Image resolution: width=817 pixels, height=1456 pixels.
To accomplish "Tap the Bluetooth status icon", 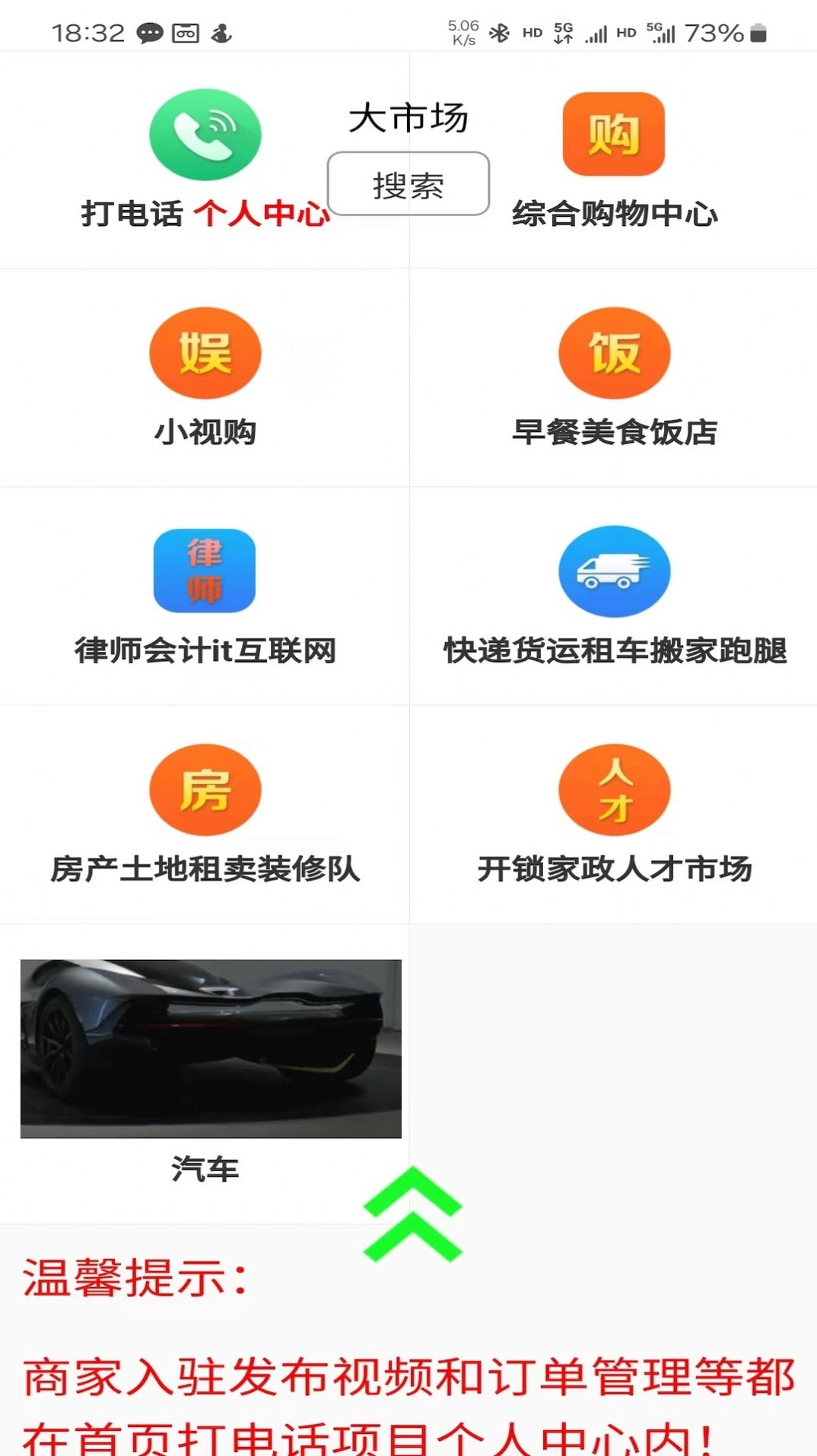I will click(499, 32).
